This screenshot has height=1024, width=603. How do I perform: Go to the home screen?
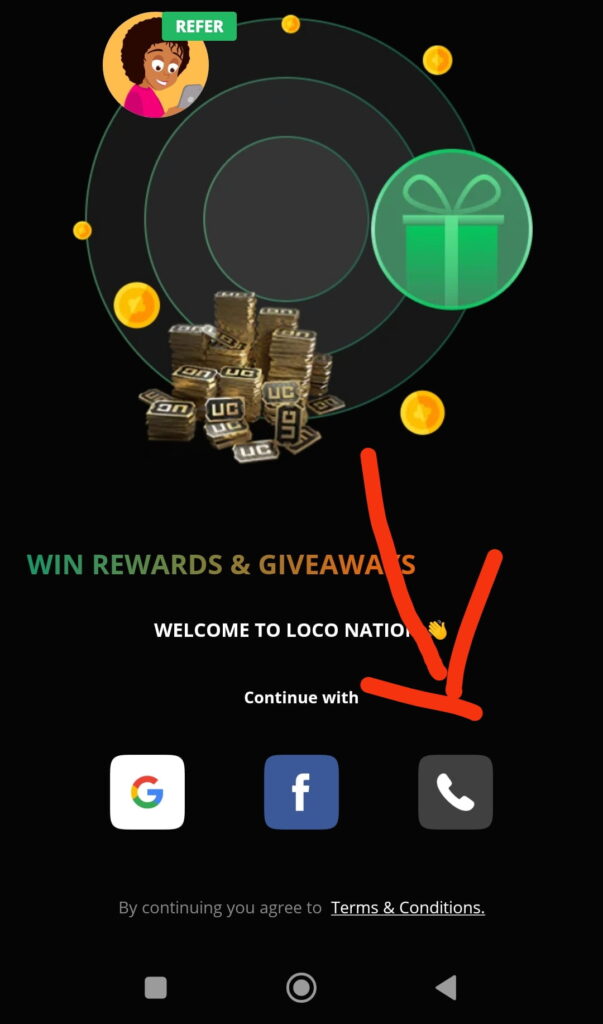point(301,988)
